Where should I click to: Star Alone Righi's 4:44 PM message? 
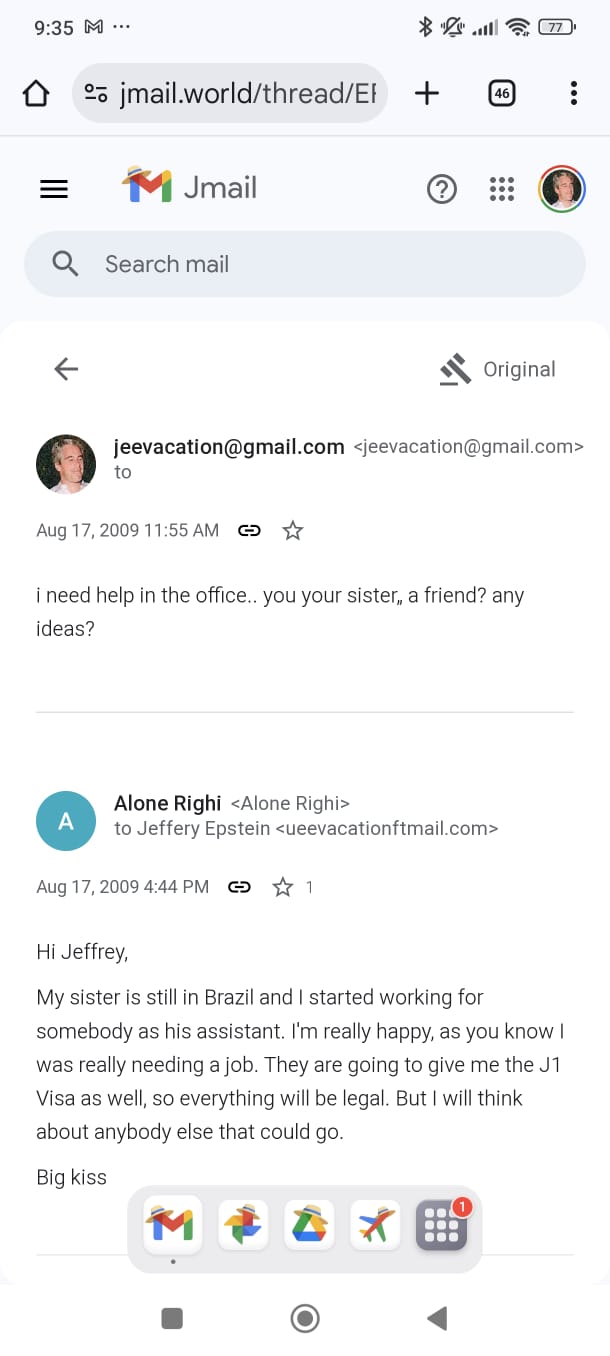283,887
